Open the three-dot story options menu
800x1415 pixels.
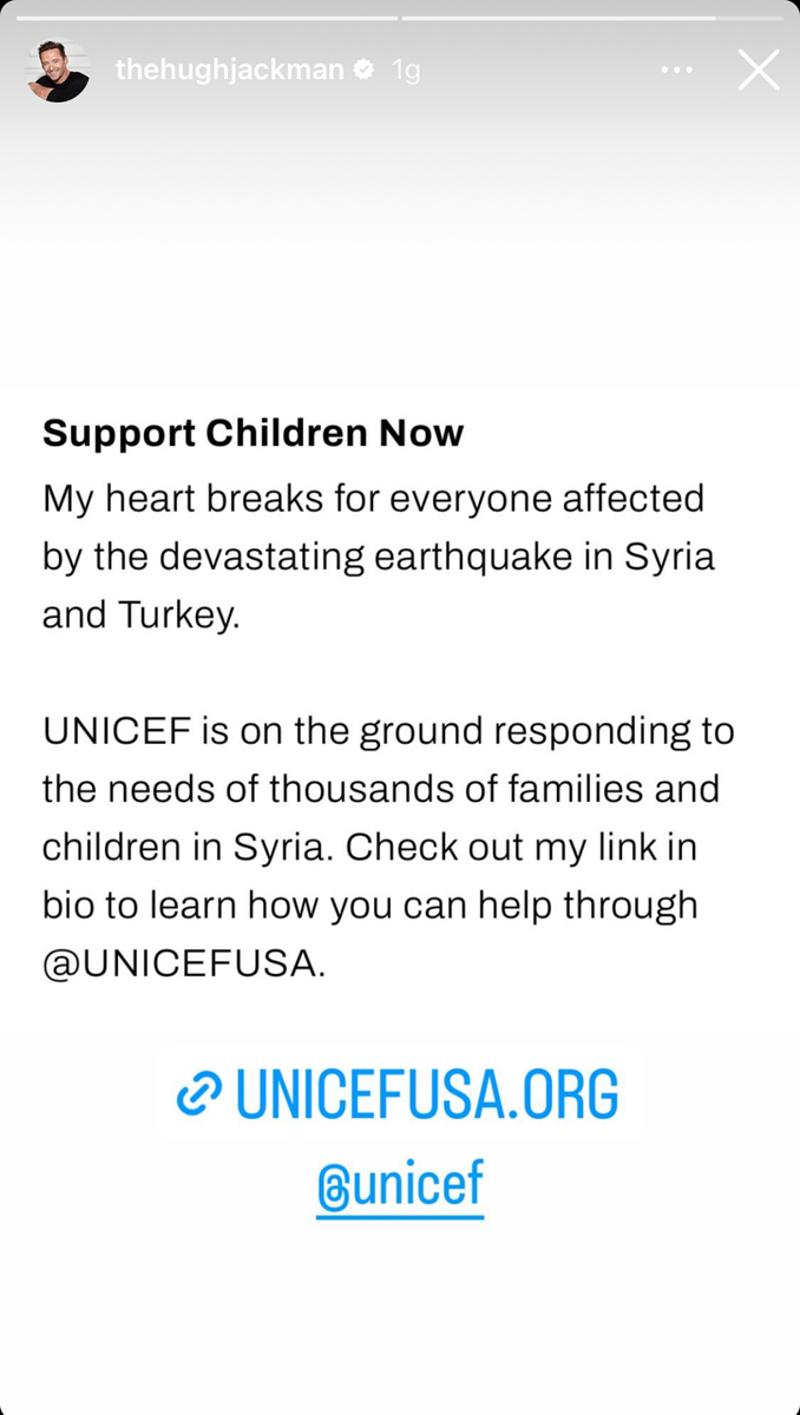point(676,71)
